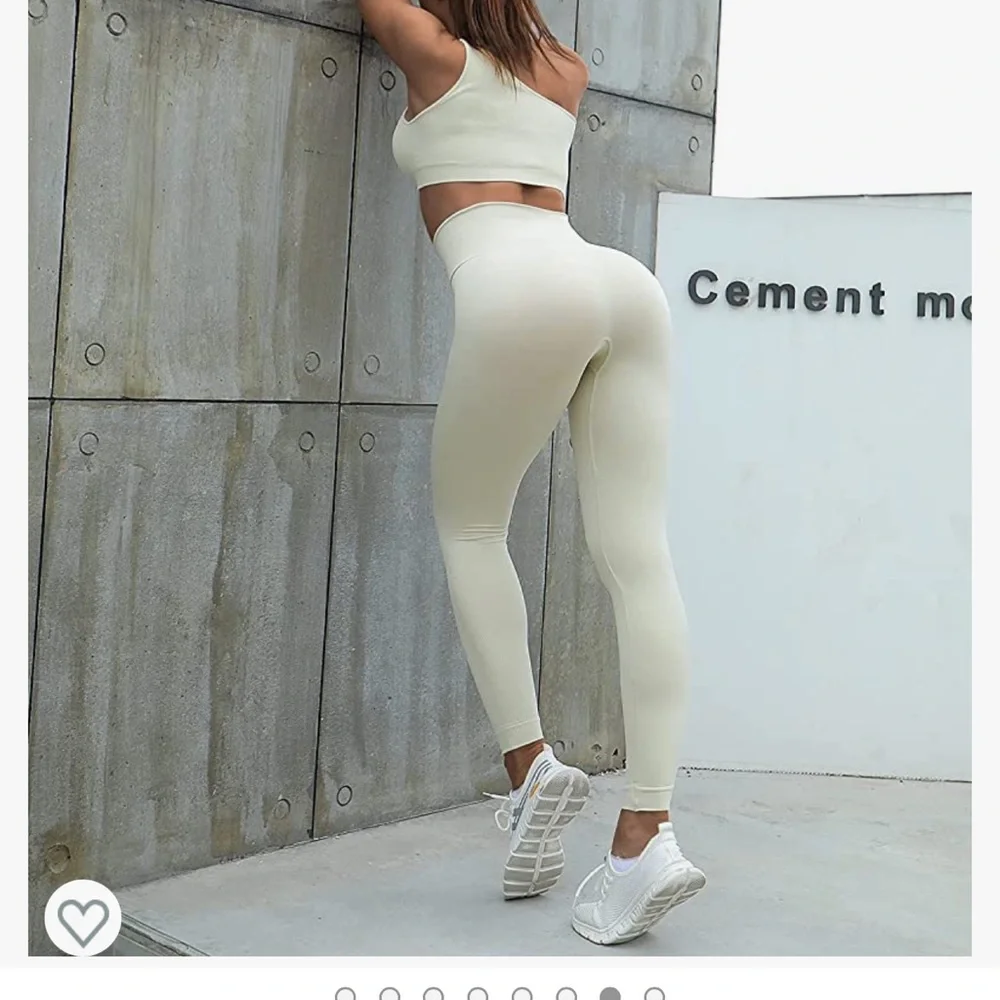Add this item to wishlist via heart

[x=82, y=918]
